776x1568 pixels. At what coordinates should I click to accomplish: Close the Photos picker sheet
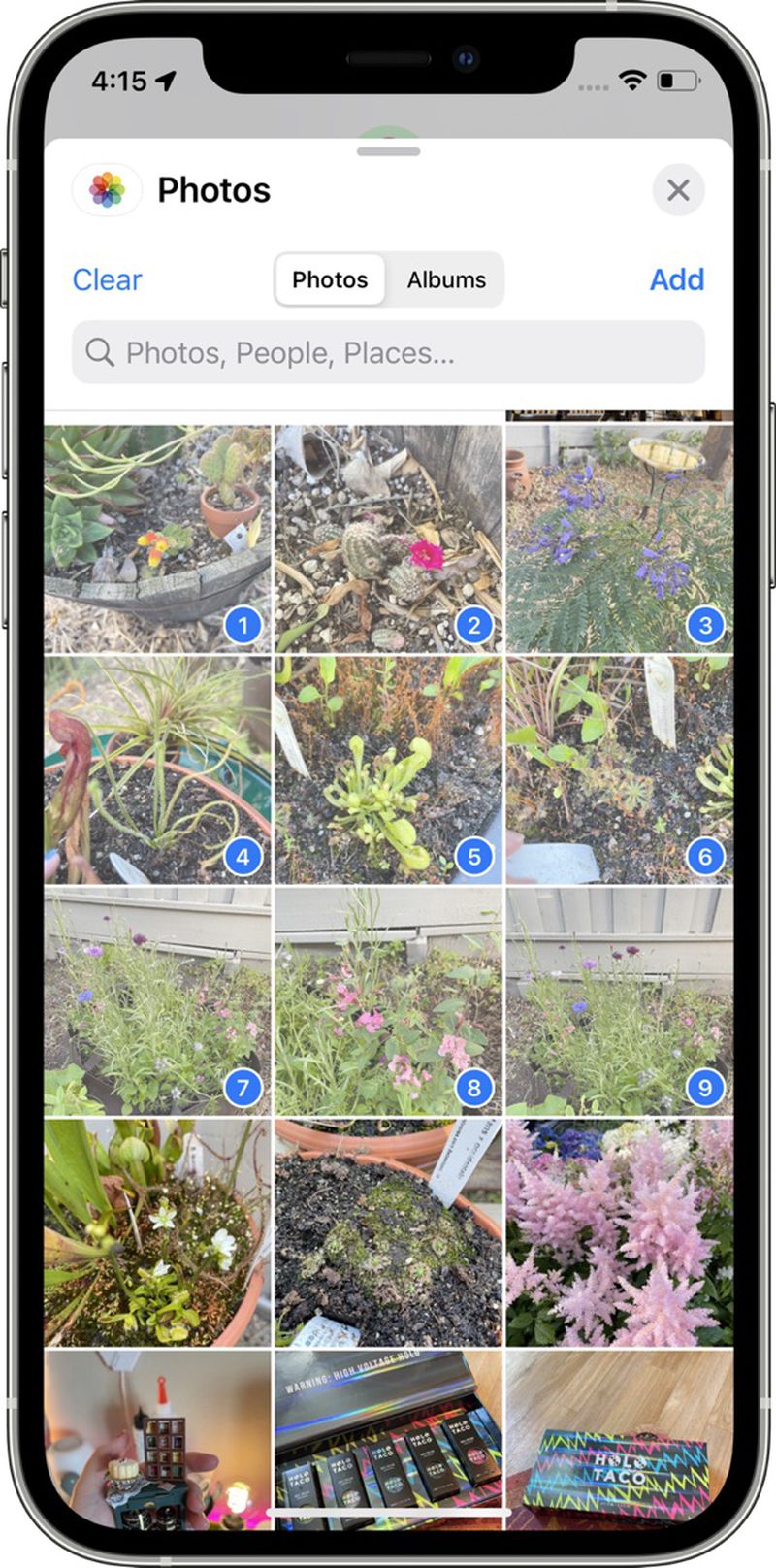678,190
